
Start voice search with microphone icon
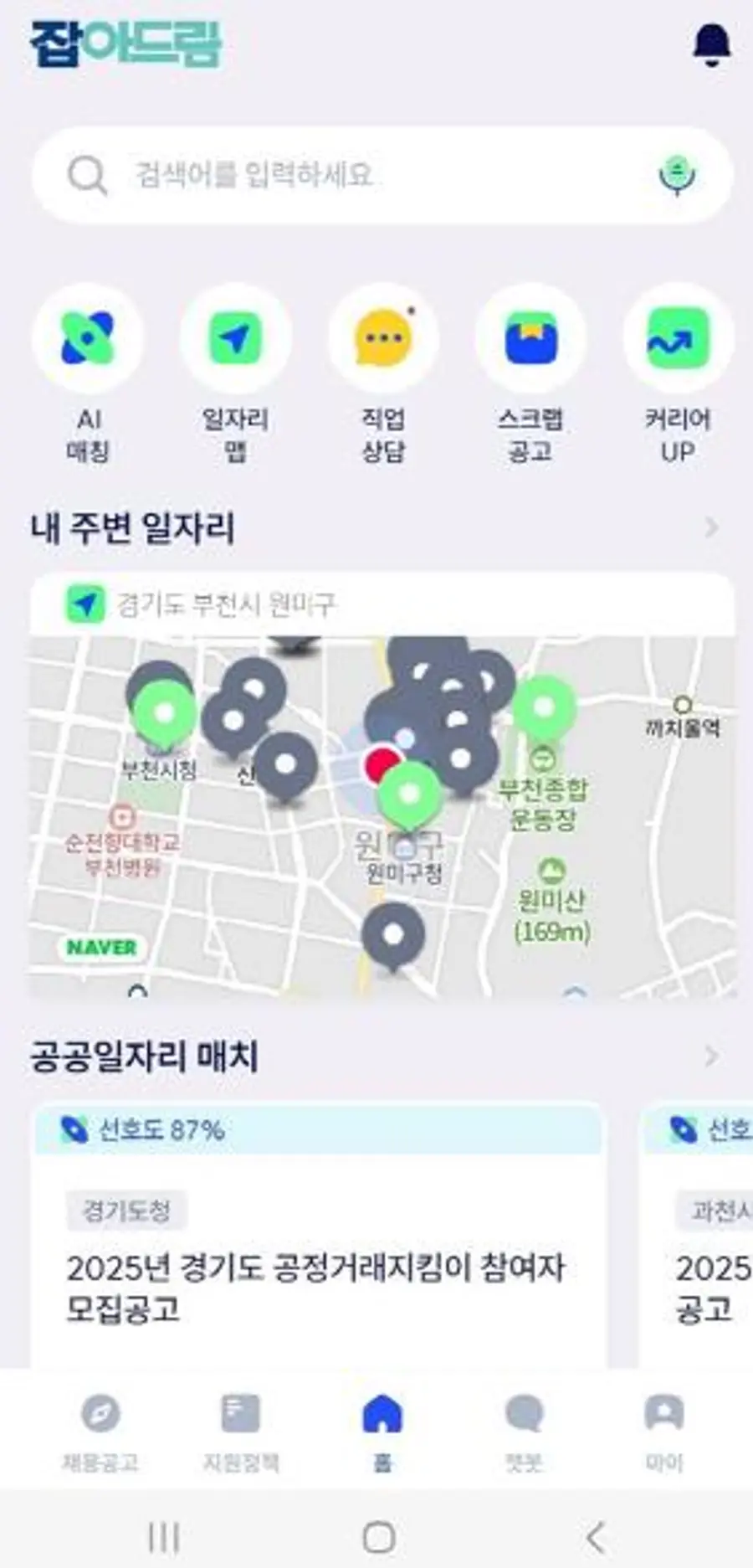(x=677, y=175)
